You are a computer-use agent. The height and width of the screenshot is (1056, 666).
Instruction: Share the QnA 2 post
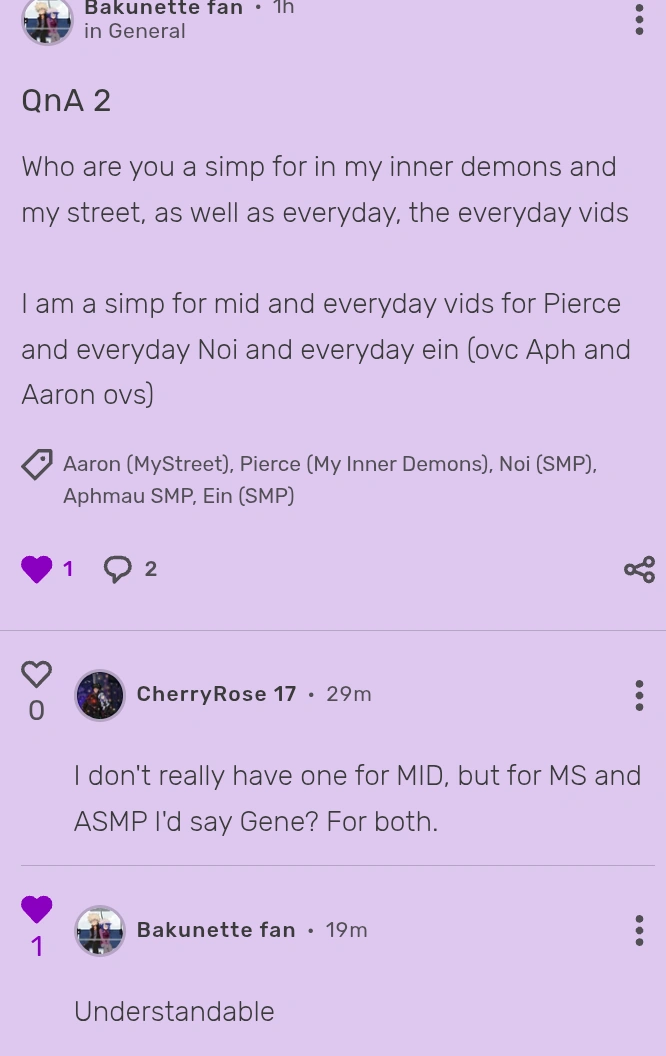pos(639,569)
